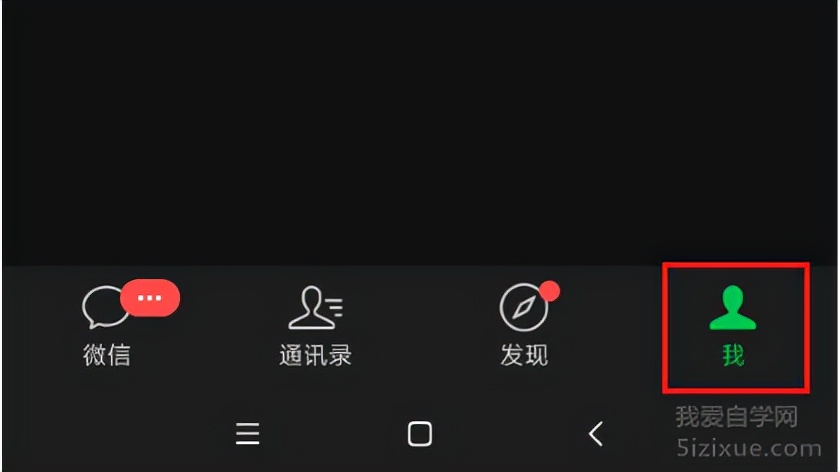Viewport: 840px width, 472px height.
Task: Select the 我 profile tab
Action: coord(733,326)
